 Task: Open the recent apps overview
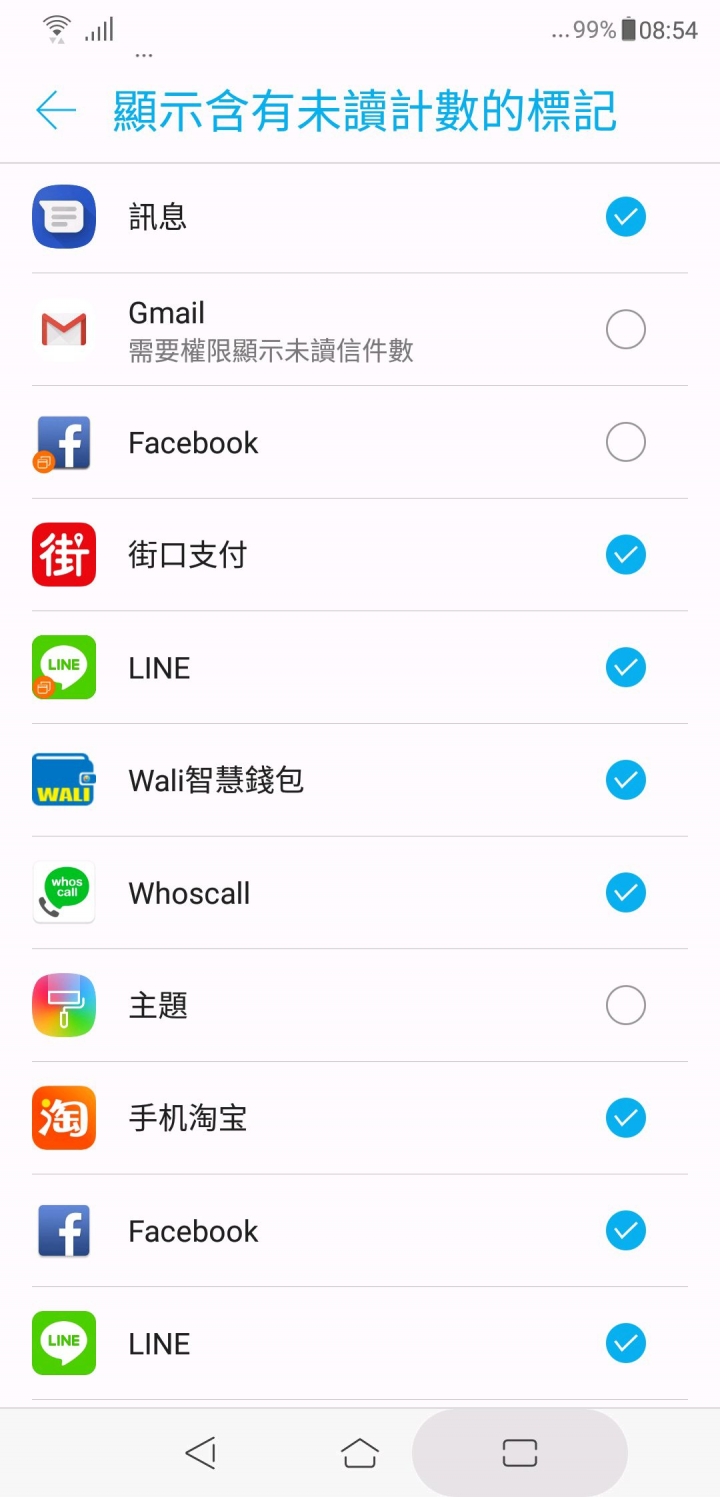[x=520, y=1452]
